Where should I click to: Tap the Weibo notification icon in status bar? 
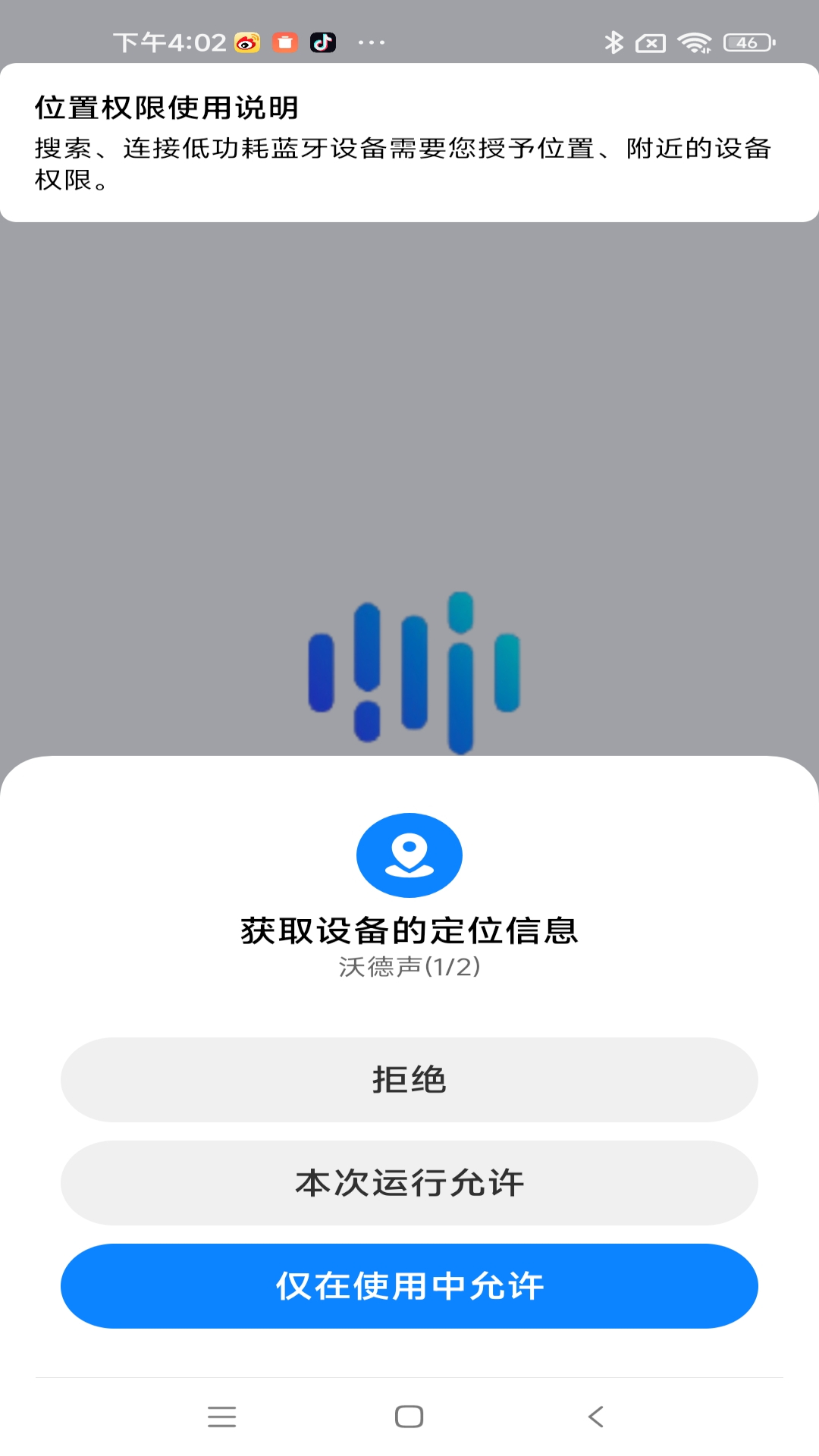[x=248, y=42]
